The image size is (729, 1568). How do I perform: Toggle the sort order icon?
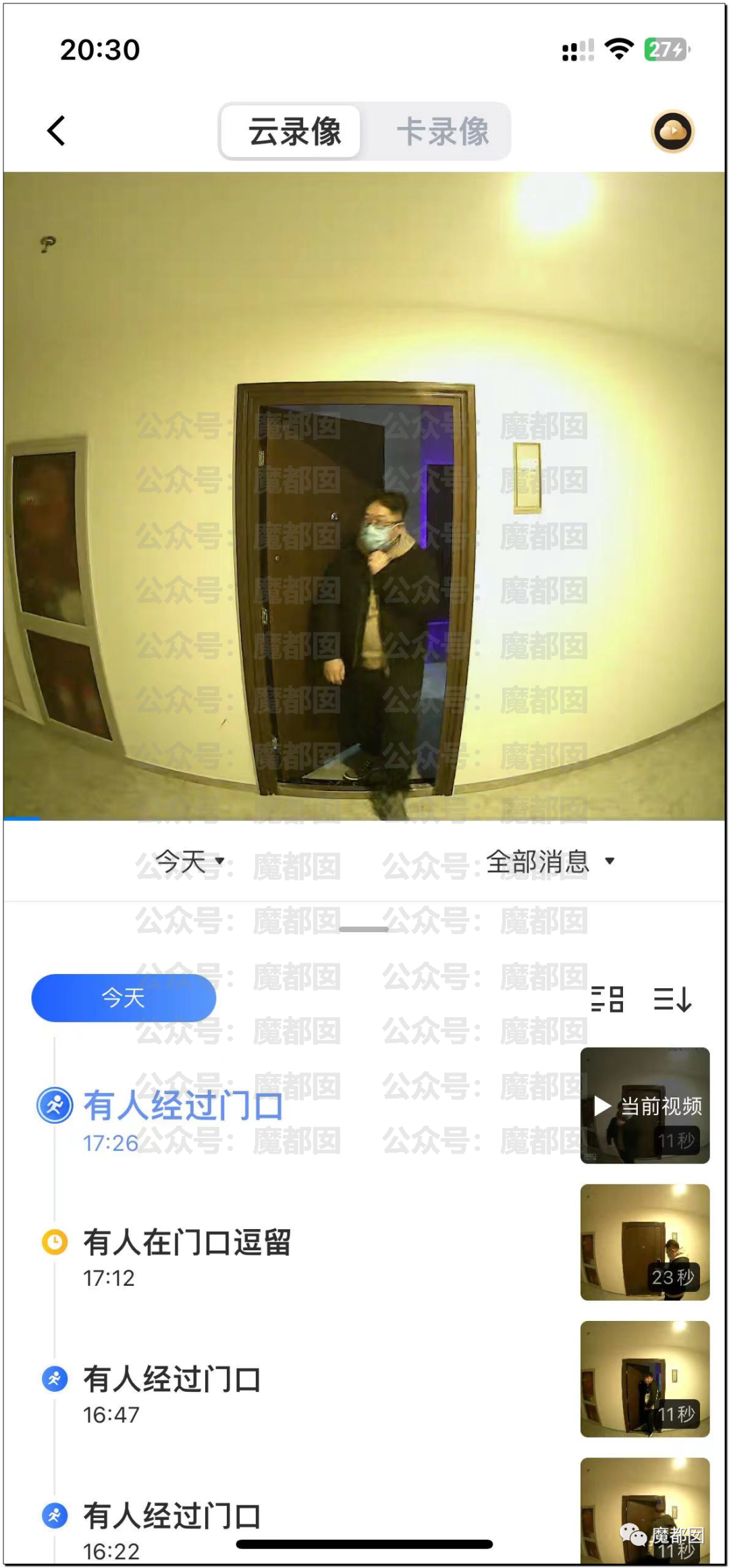[x=672, y=999]
